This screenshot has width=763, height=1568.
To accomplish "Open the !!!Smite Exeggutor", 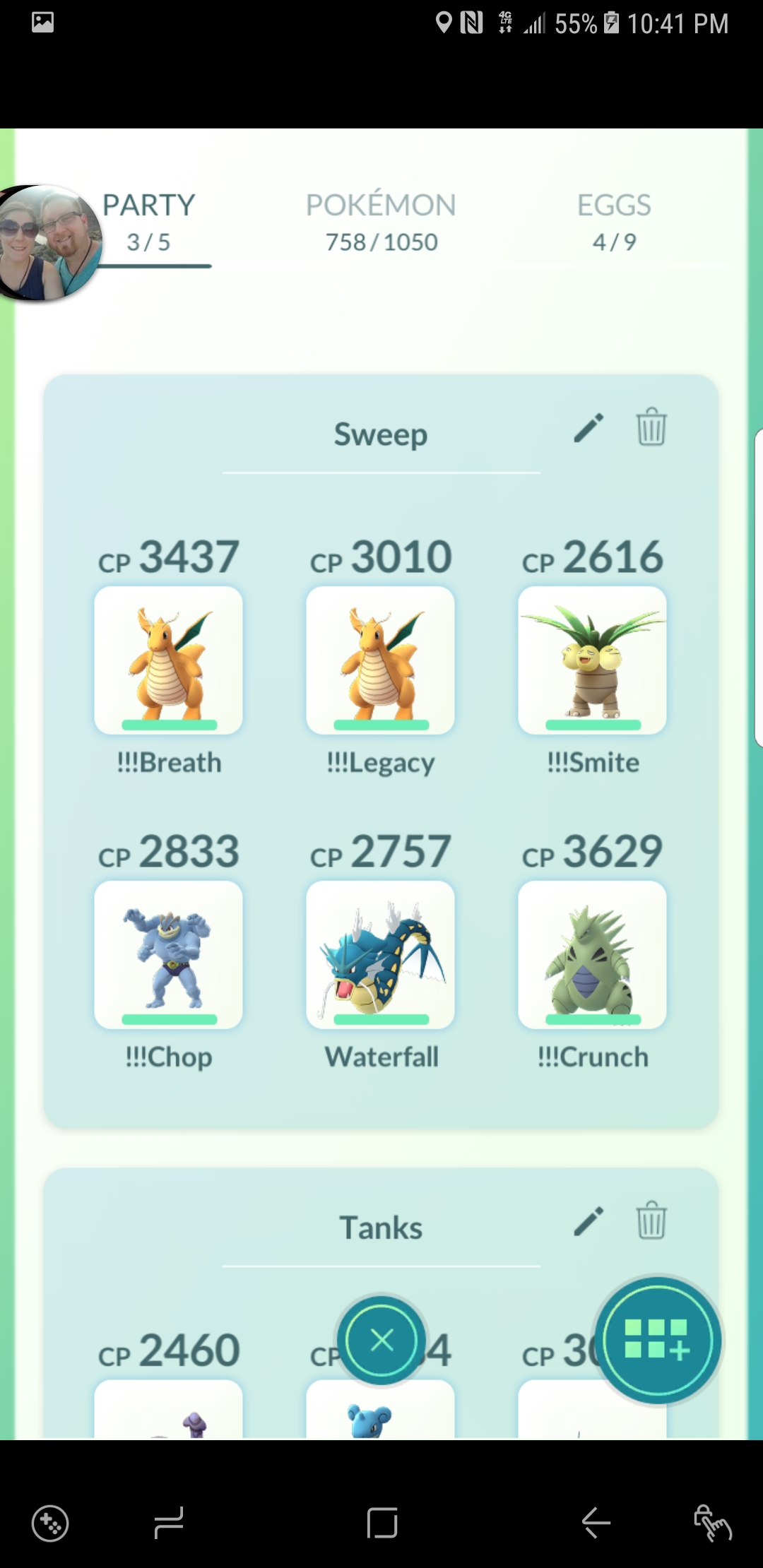I will (x=593, y=660).
